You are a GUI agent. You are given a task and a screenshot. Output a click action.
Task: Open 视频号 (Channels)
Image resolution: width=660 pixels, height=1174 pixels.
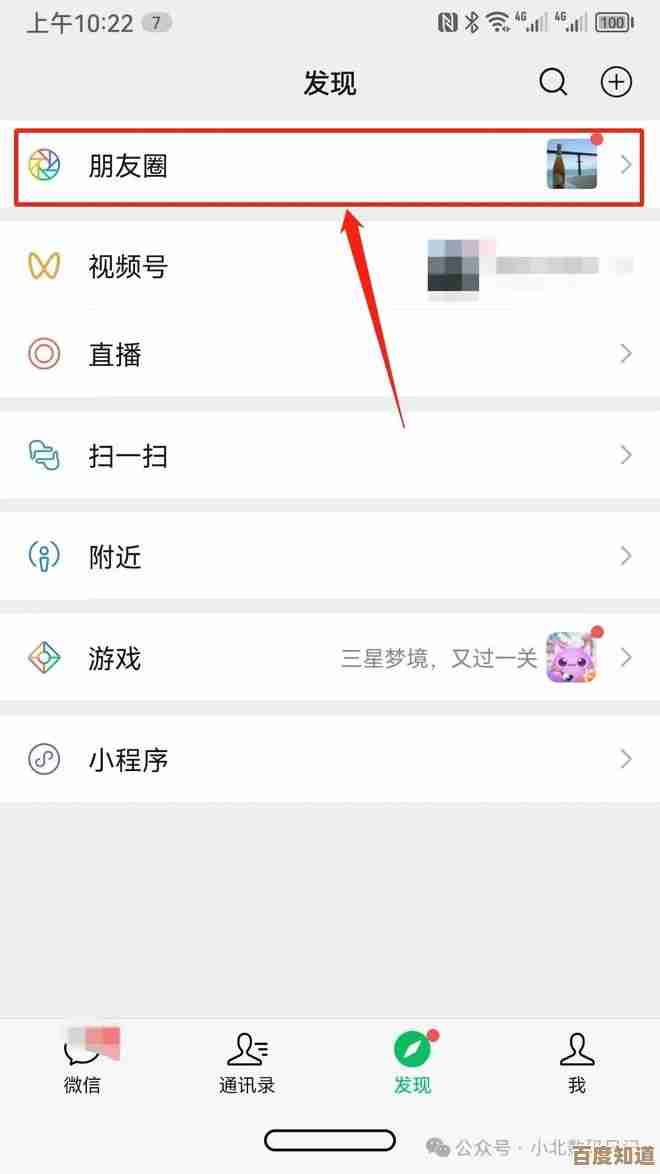point(329,266)
